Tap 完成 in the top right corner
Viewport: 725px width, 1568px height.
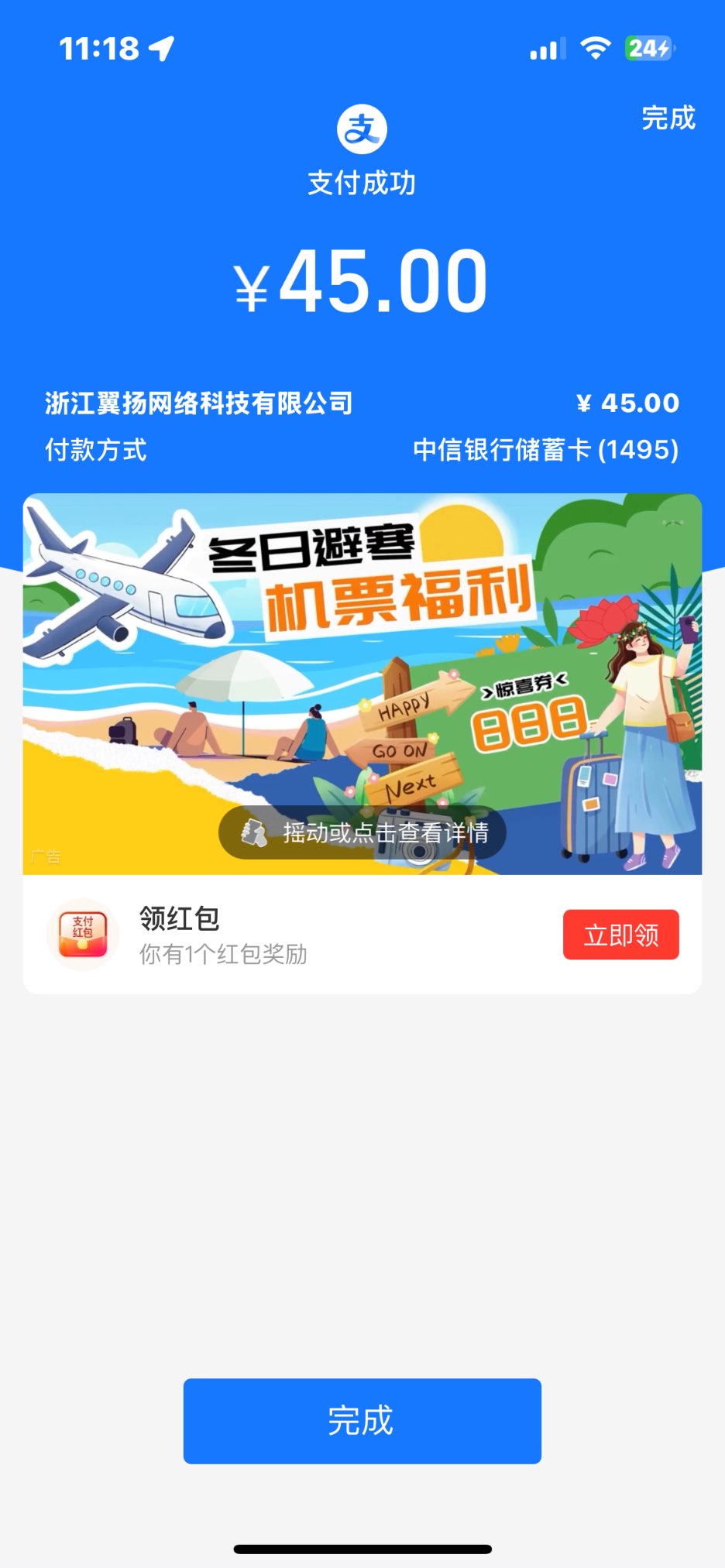pyautogui.click(x=668, y=118)
